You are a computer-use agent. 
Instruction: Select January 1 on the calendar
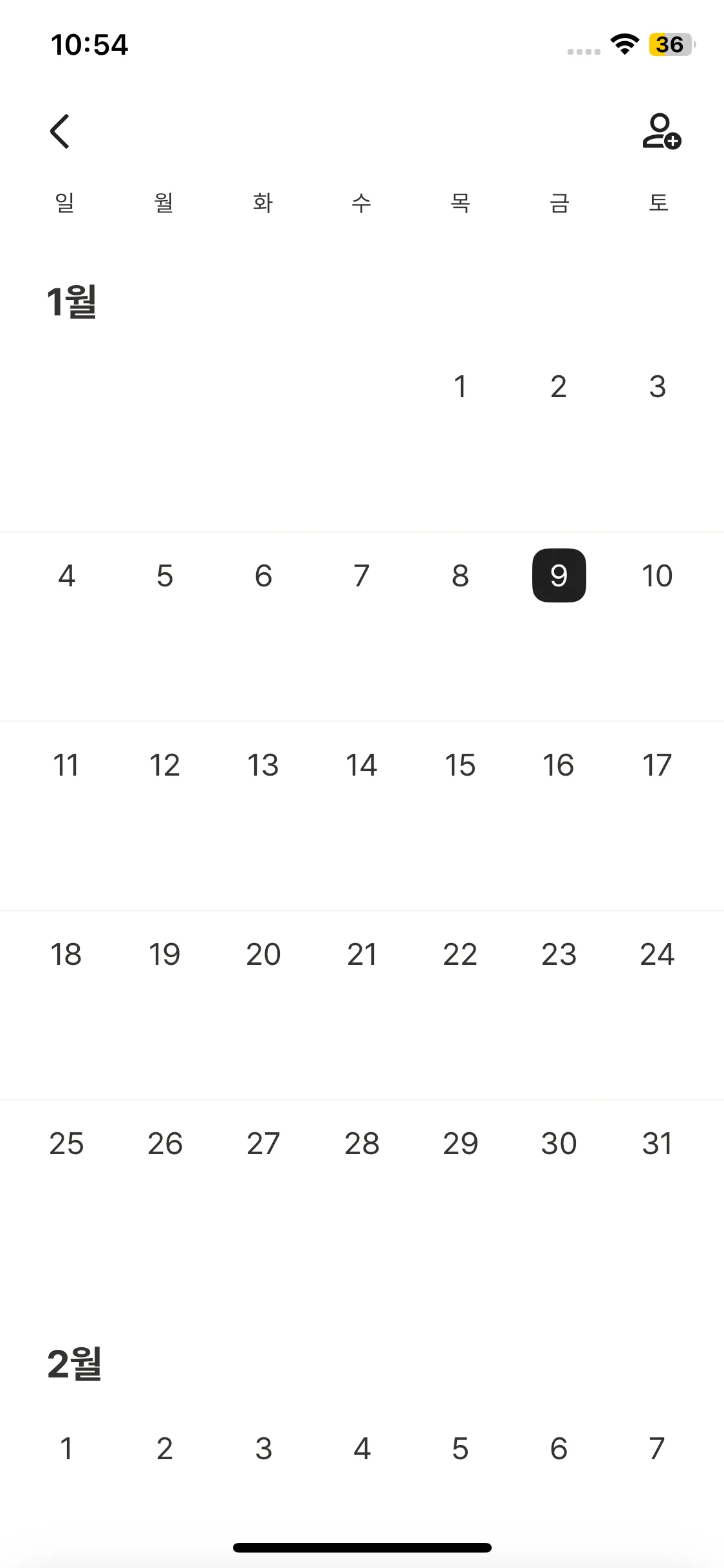coord(460,387)
